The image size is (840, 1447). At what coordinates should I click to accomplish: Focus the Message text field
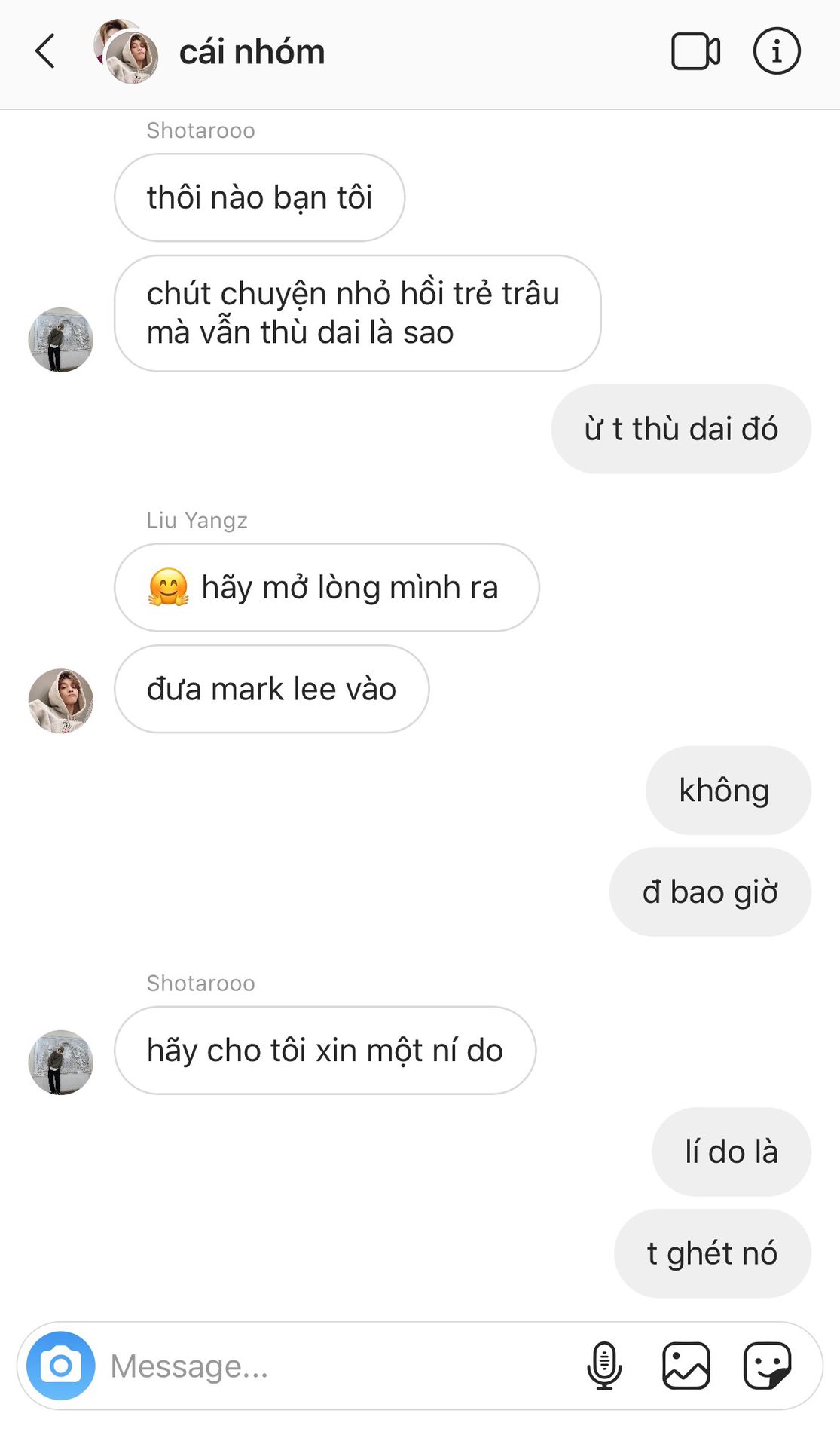pos(339,1366)
